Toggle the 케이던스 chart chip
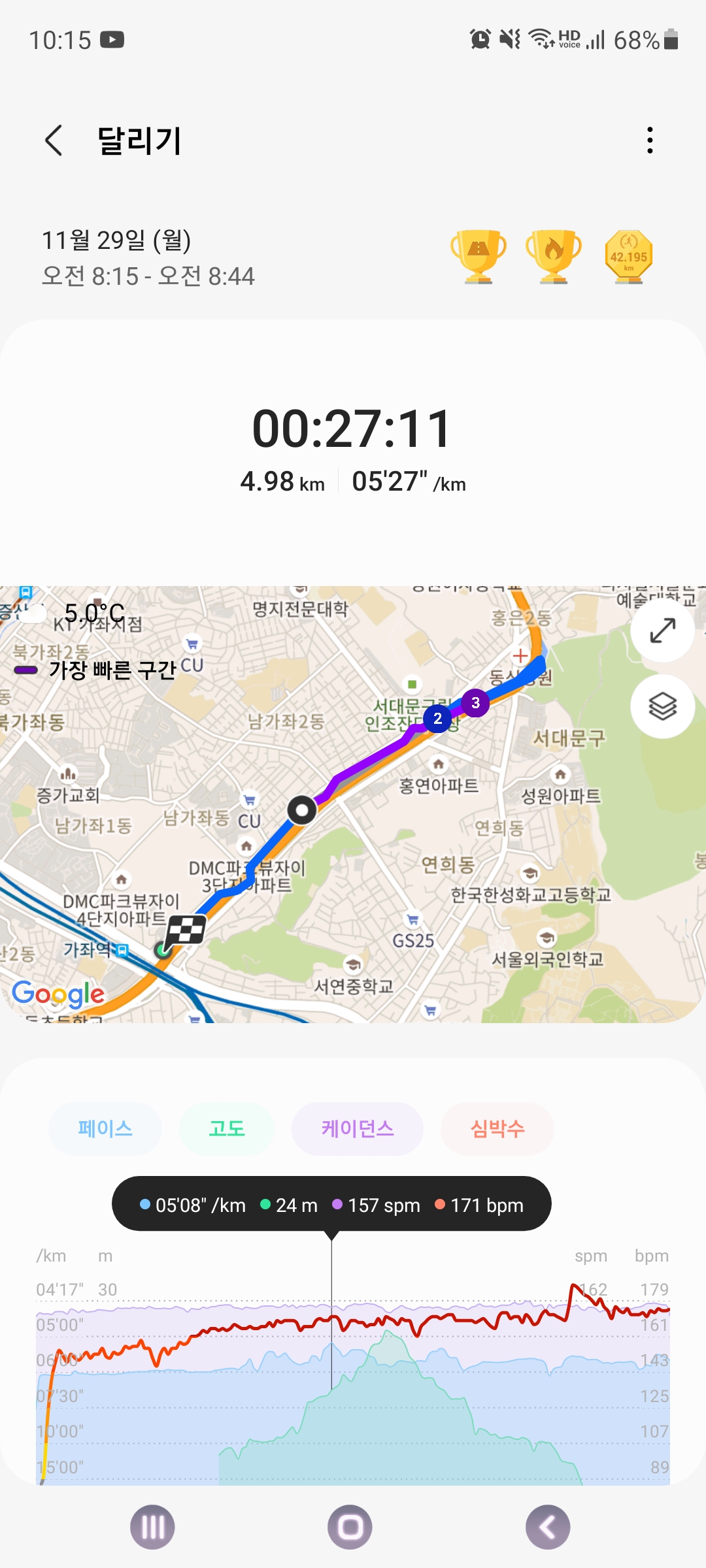 (x=358, y=1128)
